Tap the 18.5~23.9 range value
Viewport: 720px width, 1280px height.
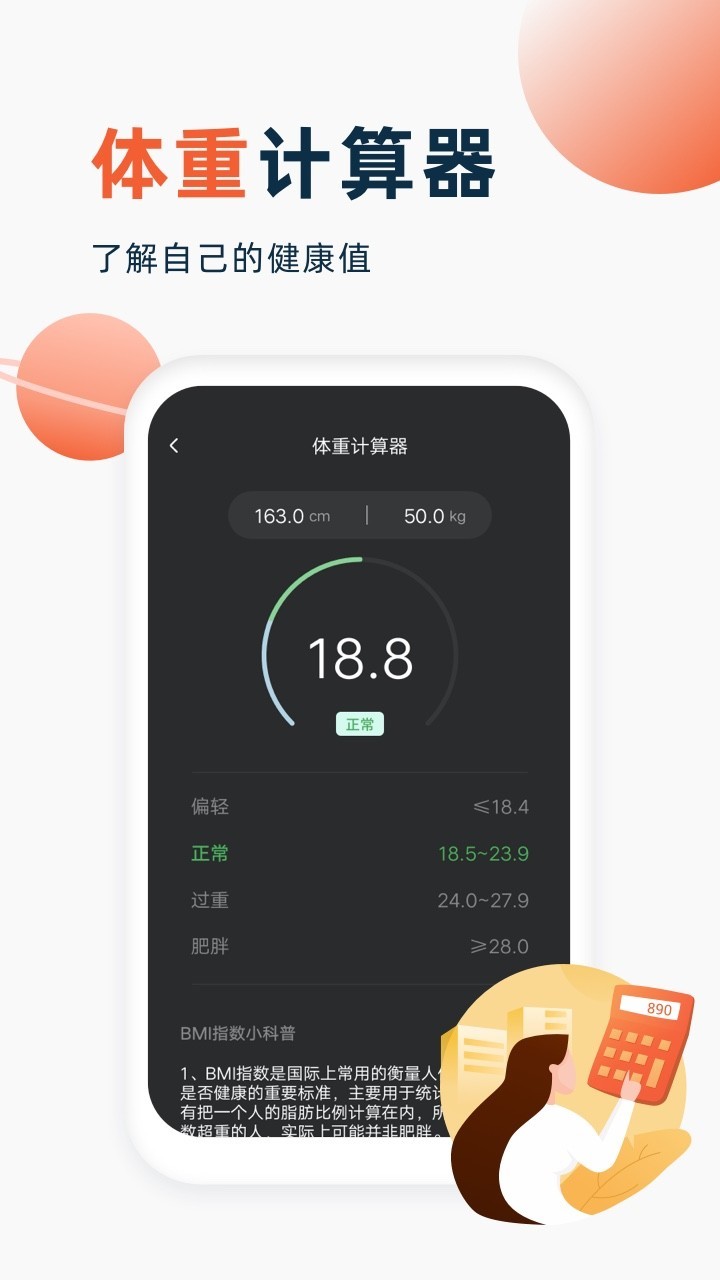coord(480,853)
